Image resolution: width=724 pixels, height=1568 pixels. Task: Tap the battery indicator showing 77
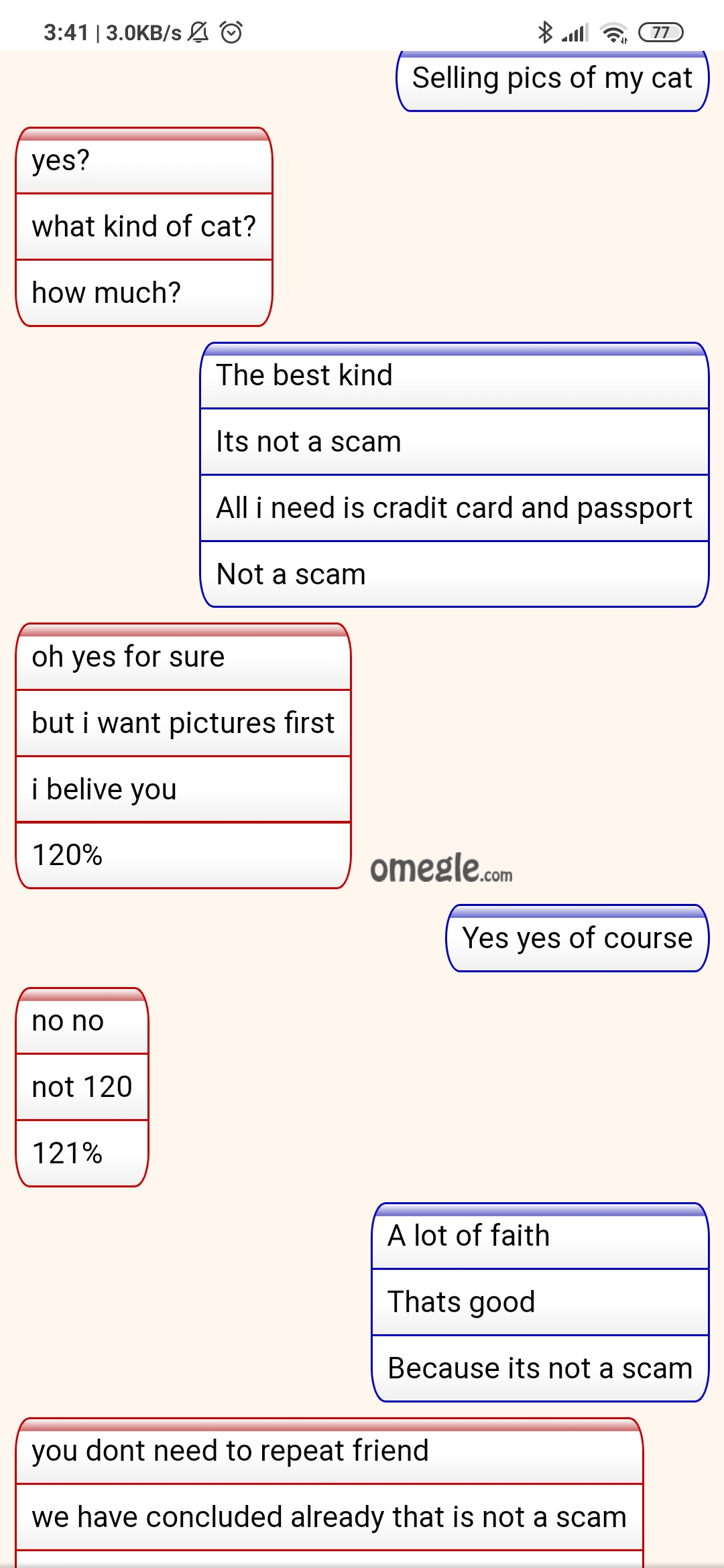click(x=660, y=31)
